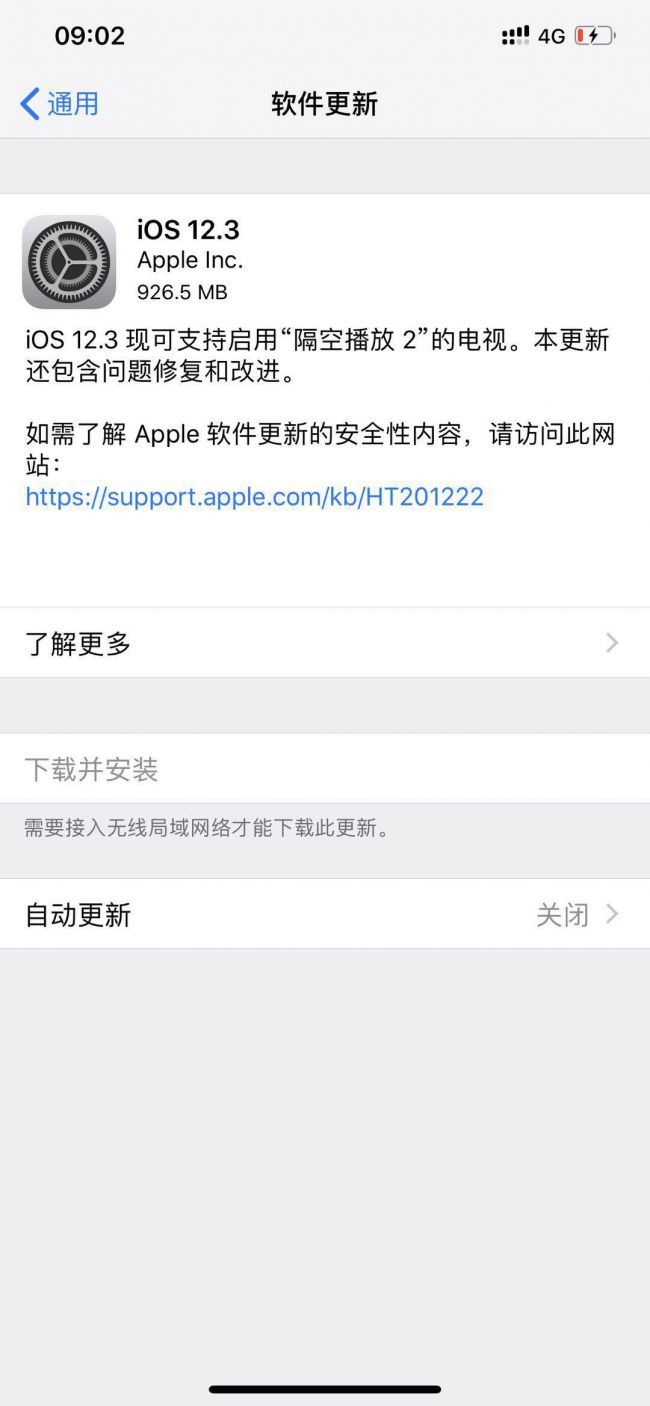This screenshot has height=1406, width=650.
Task: Open the 了解更多 row
Action: [324, 643]
